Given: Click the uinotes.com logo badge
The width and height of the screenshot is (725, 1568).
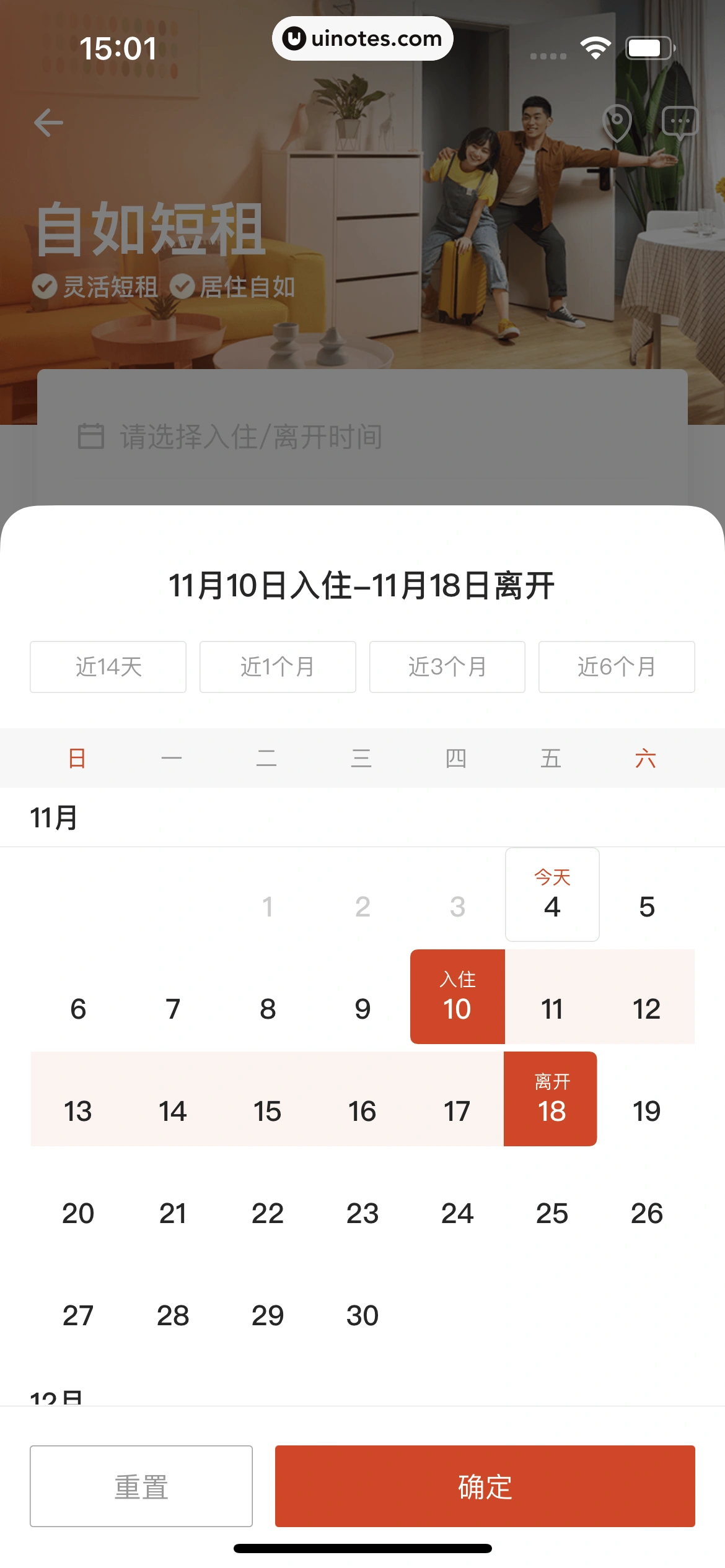Looking at the screenshot, I should coord(362,38).
